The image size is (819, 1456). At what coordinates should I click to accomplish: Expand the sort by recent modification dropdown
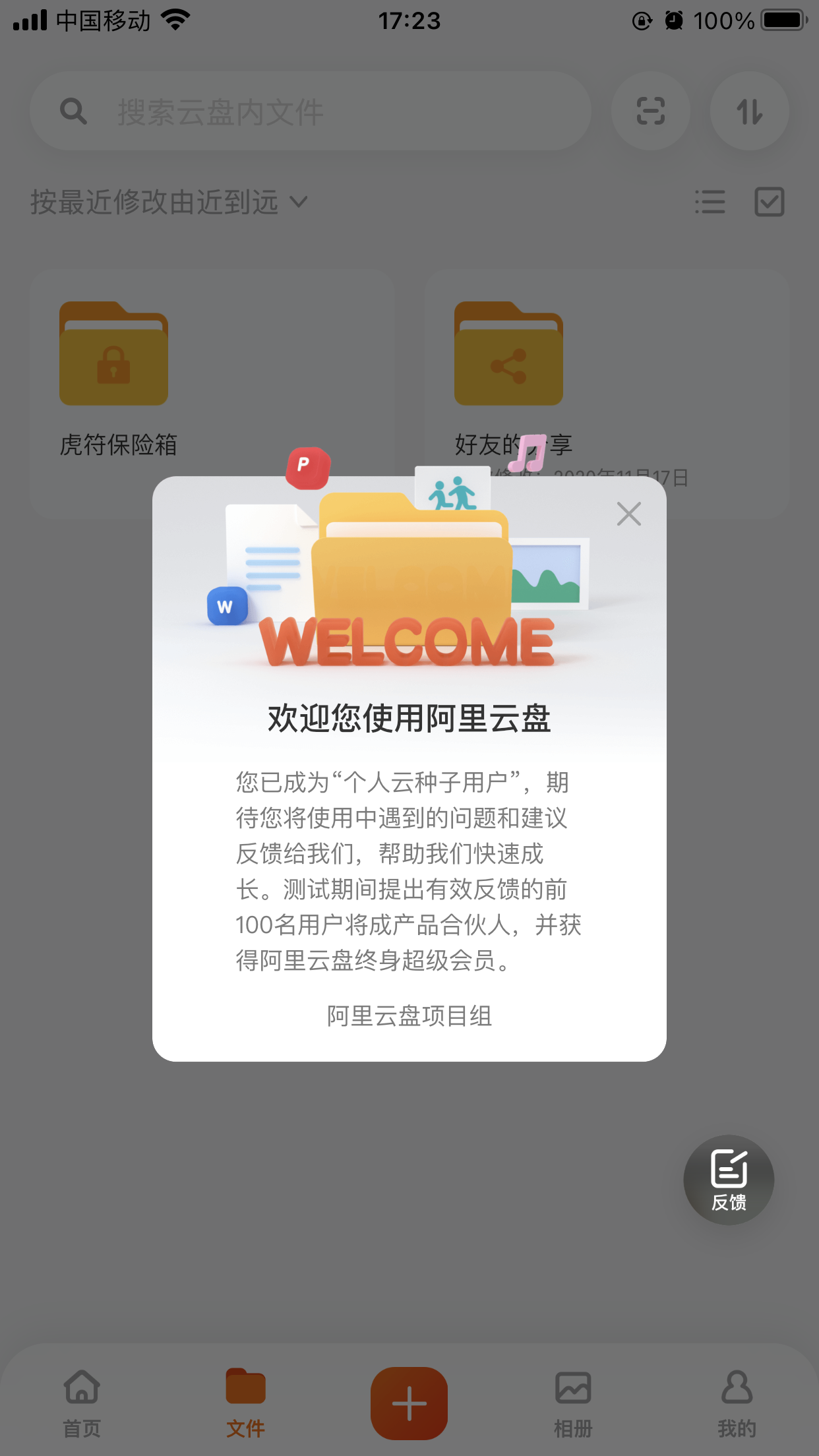click(169, 202)
